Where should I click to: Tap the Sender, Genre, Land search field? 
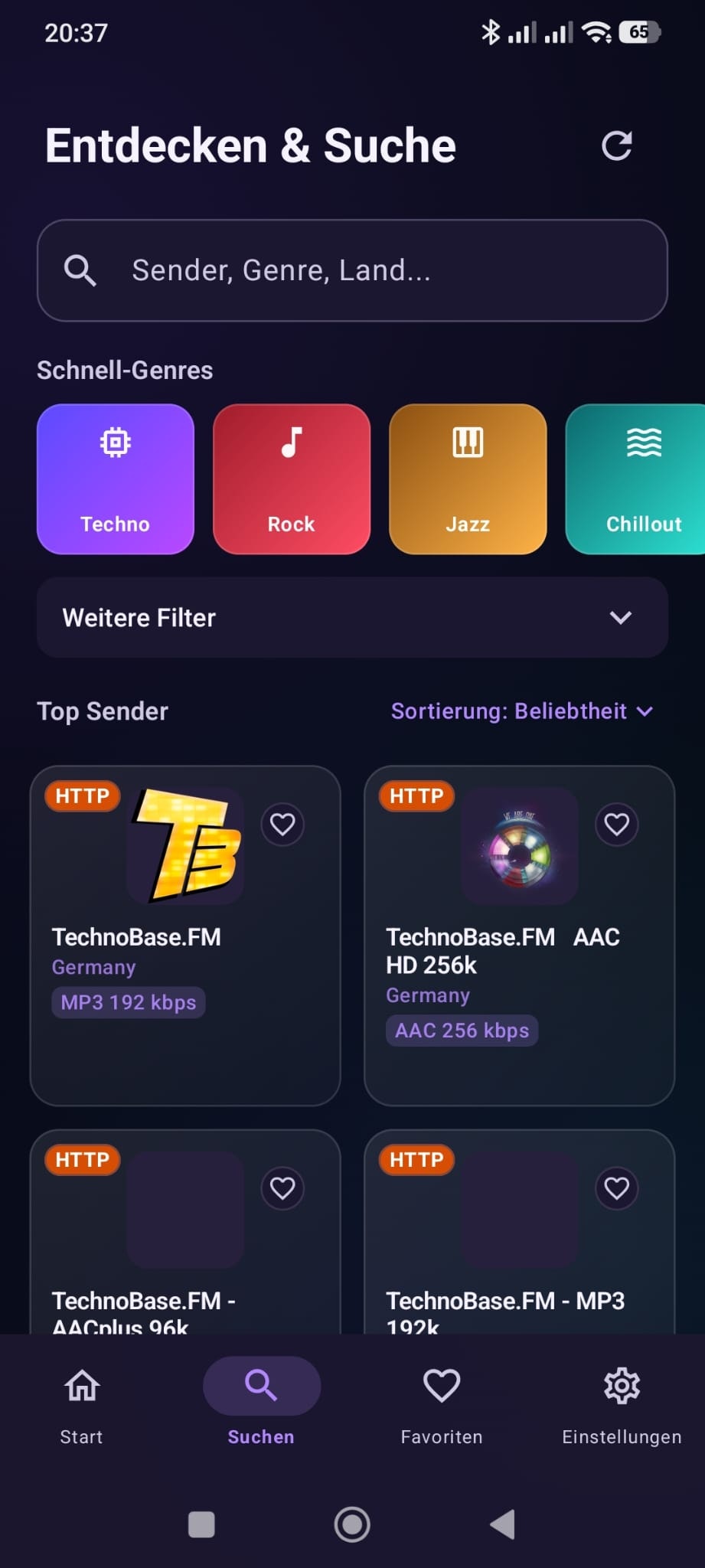click(x=352, y=270)
